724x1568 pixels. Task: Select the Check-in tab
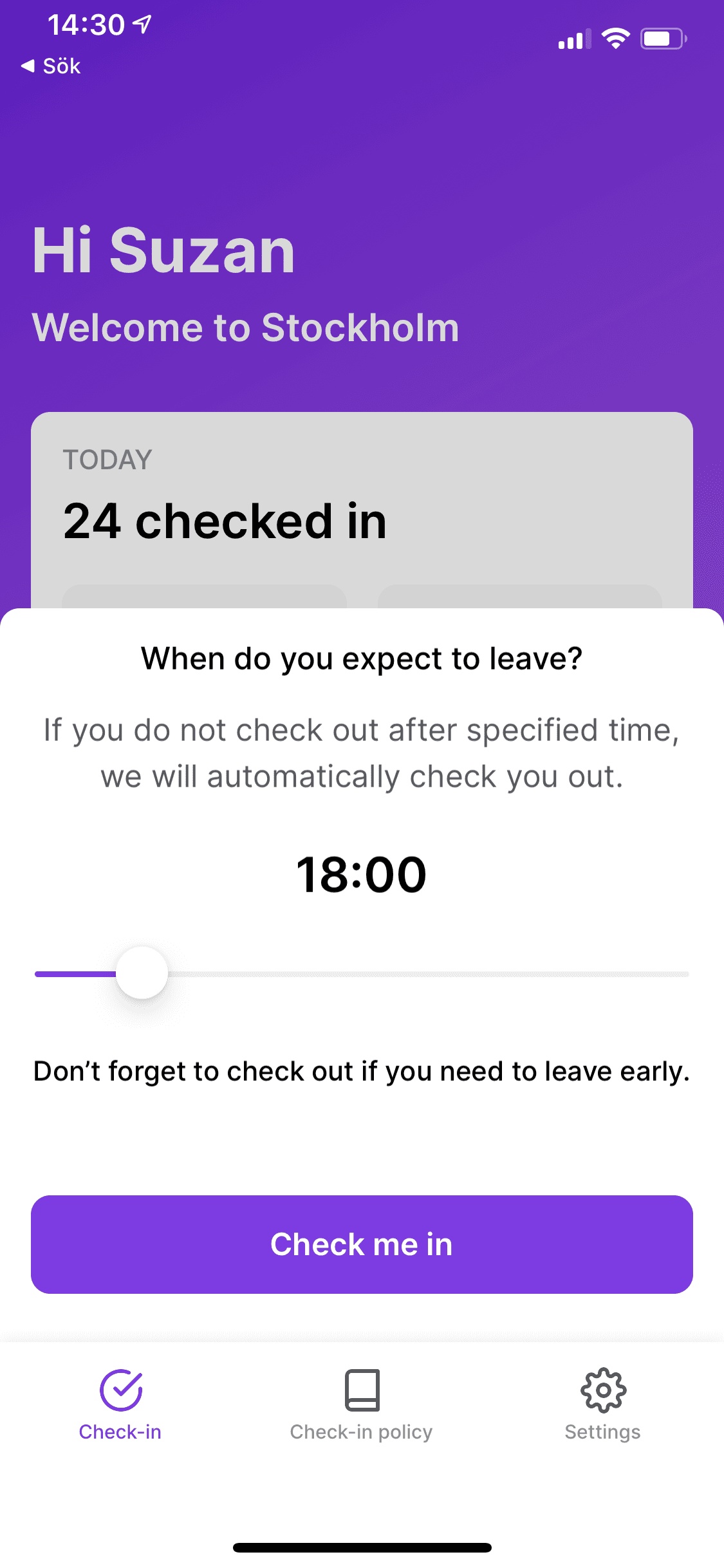pos(120,1405)
